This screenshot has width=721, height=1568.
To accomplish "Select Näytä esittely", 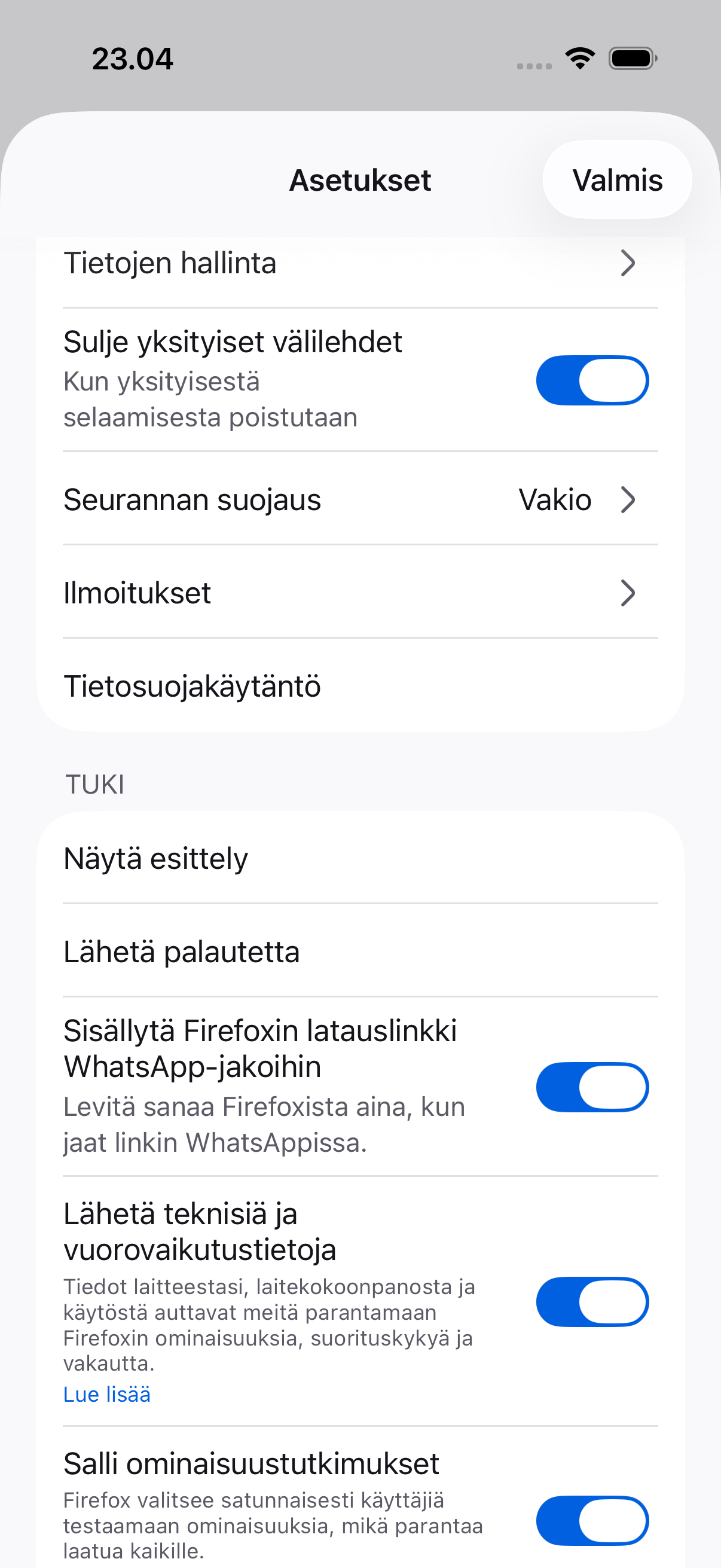I will 360,858.
